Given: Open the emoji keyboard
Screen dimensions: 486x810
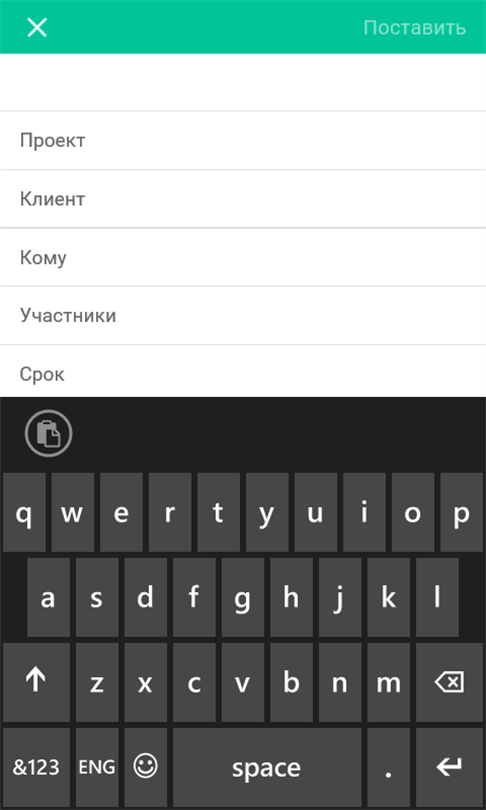Looking at the screenshot, I should tap(145, 768).
